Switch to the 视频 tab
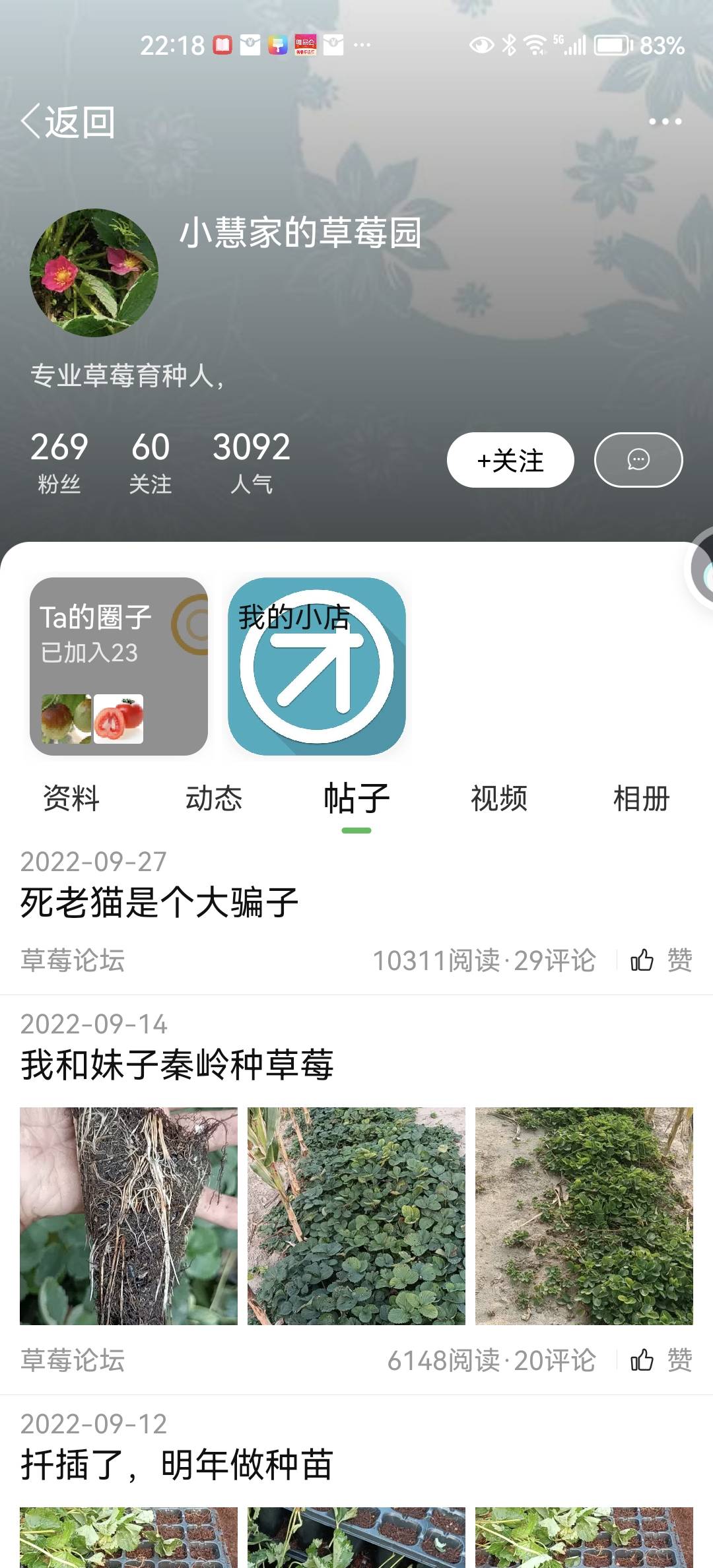713x1568 pixels. (x=499, y=799)
